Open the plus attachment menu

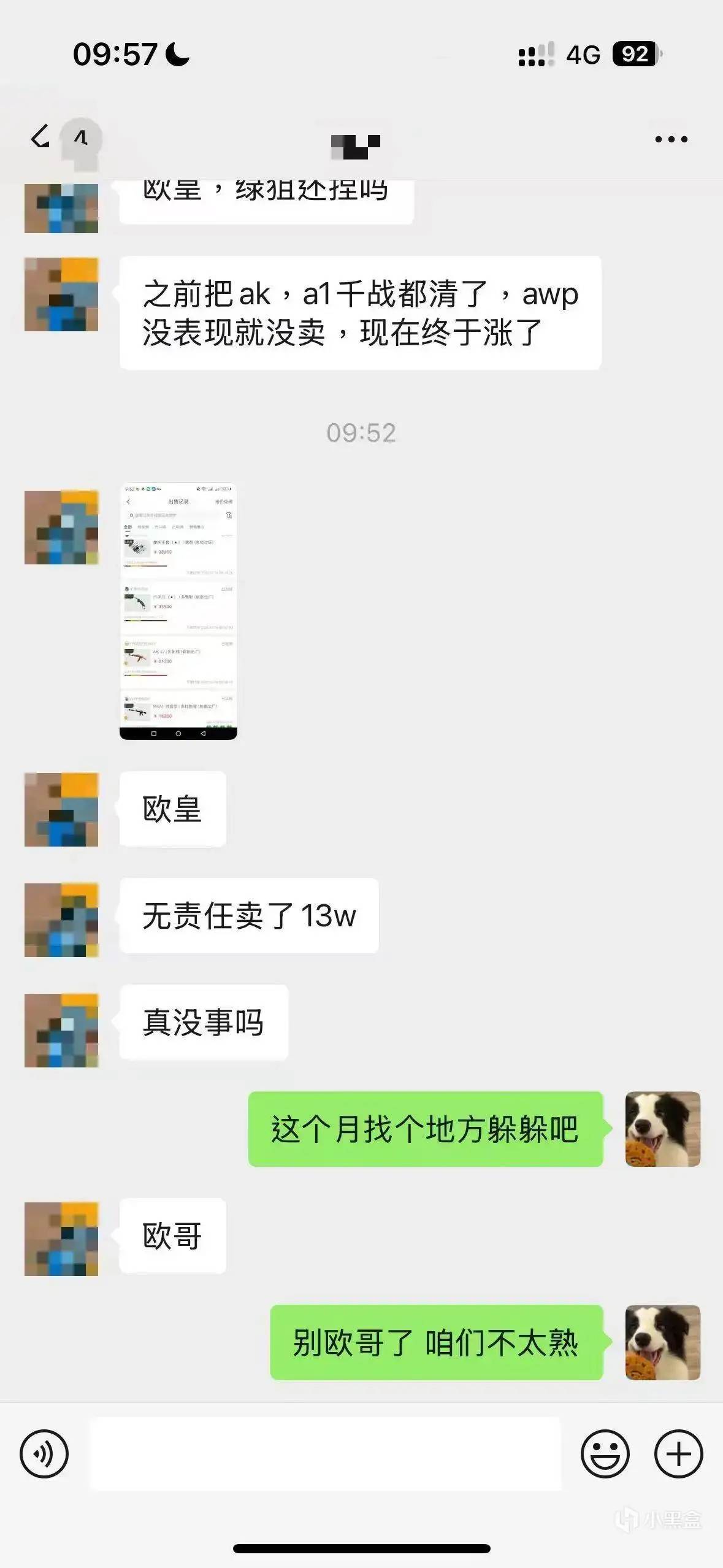tap(678, 1453)
